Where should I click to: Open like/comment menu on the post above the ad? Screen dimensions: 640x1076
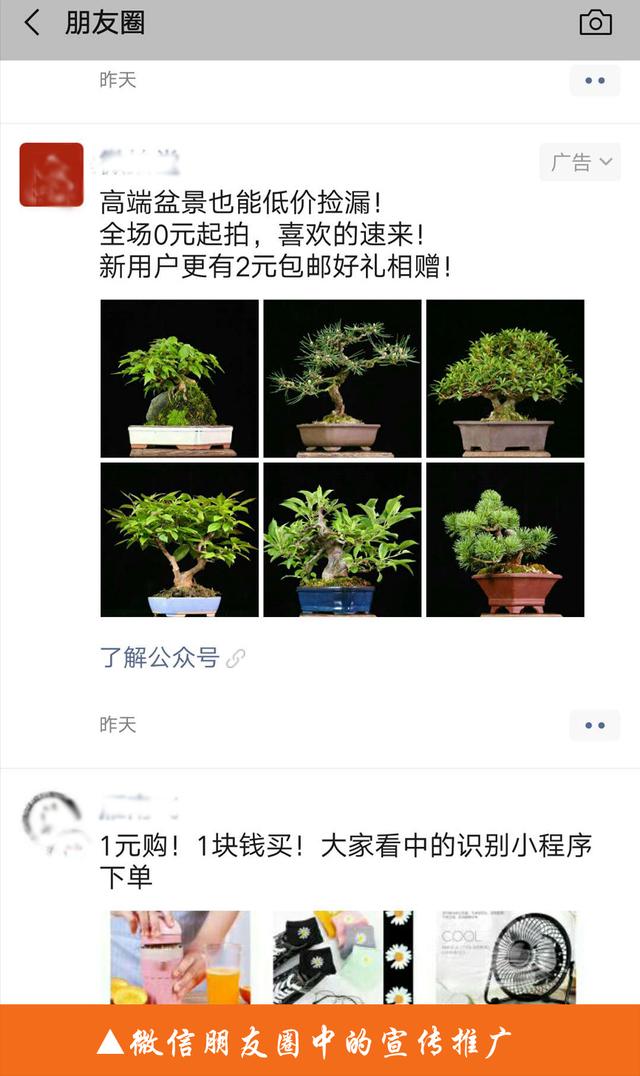click(595, 80)
